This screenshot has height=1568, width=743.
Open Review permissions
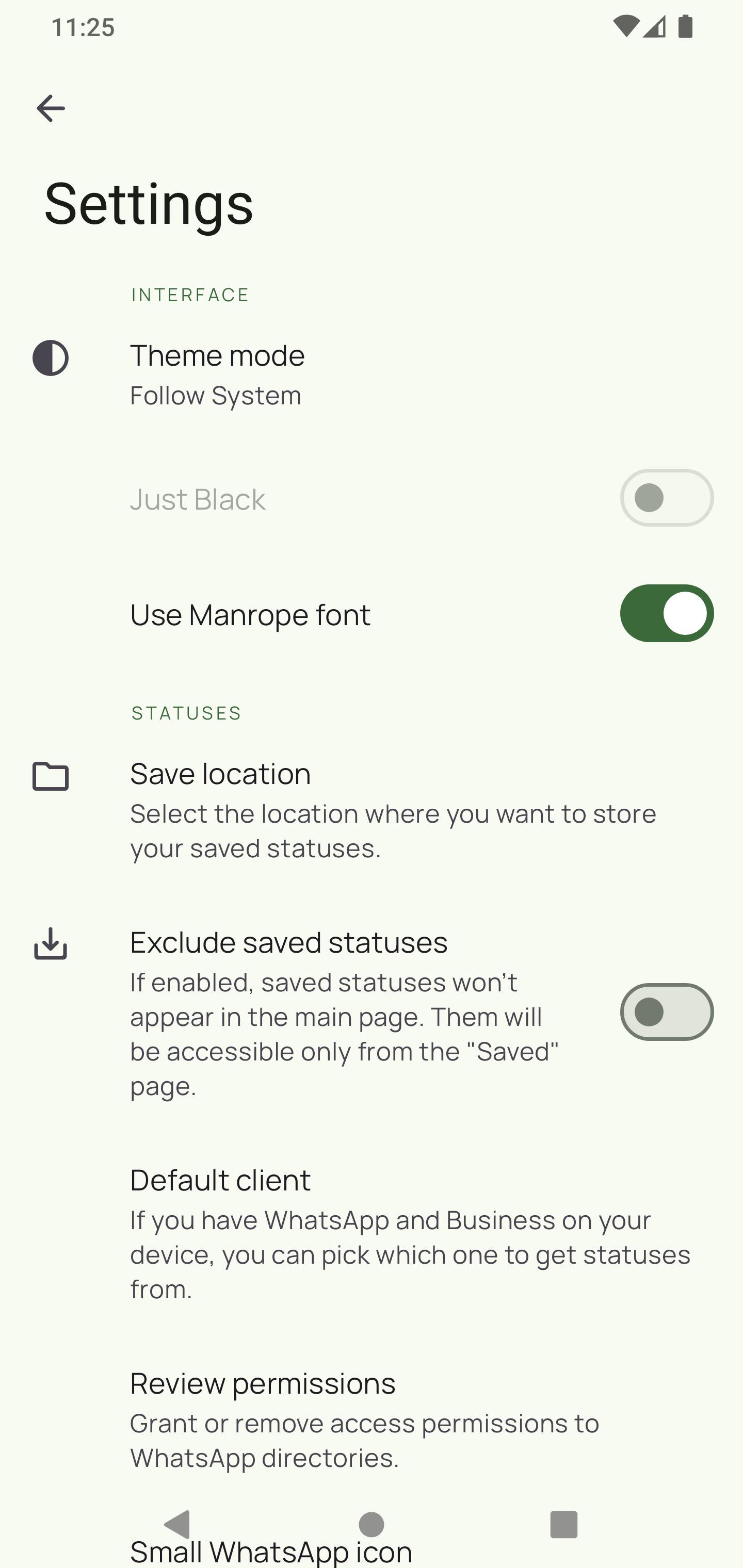pyautogui.click(x=372, y=1419)
